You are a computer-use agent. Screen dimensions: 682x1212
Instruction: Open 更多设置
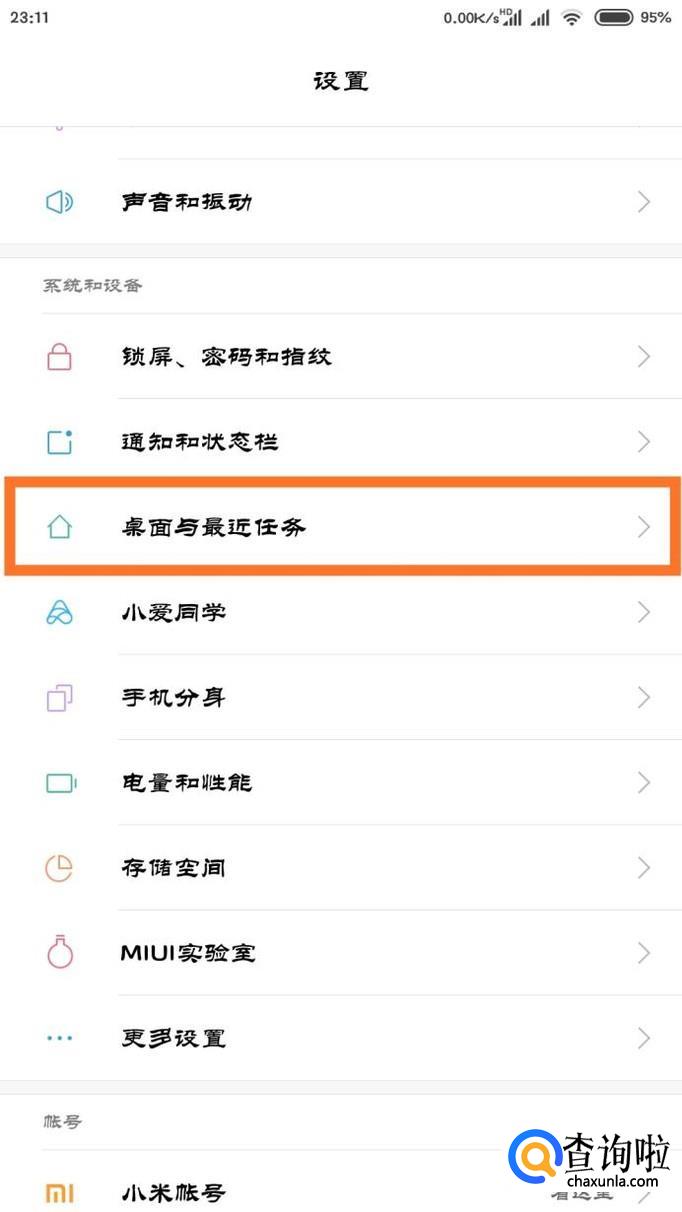tap(341, 1038)
